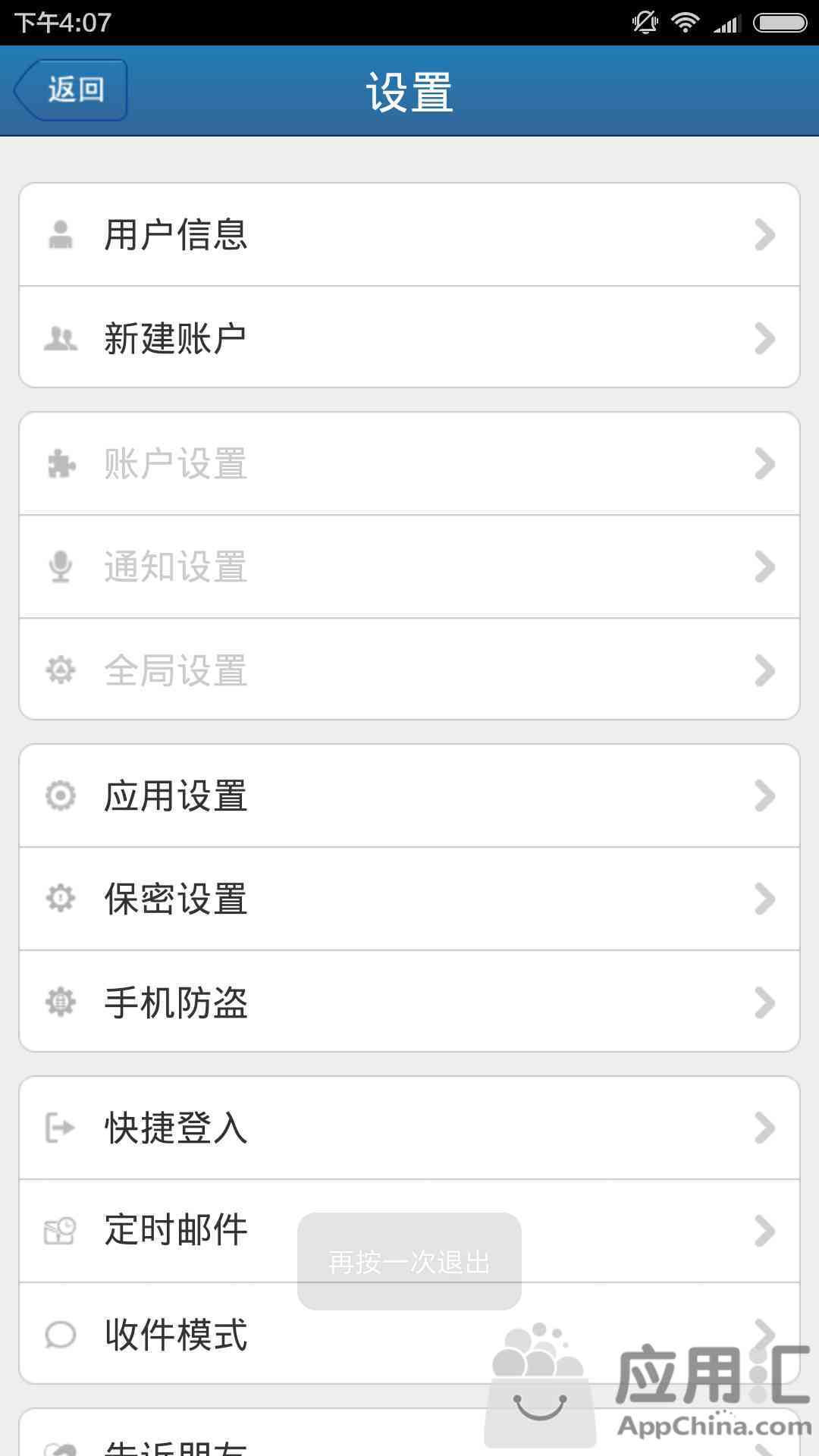819x1456 pixels.
Task: Open 应用设置 app settings
Action: 409,796
